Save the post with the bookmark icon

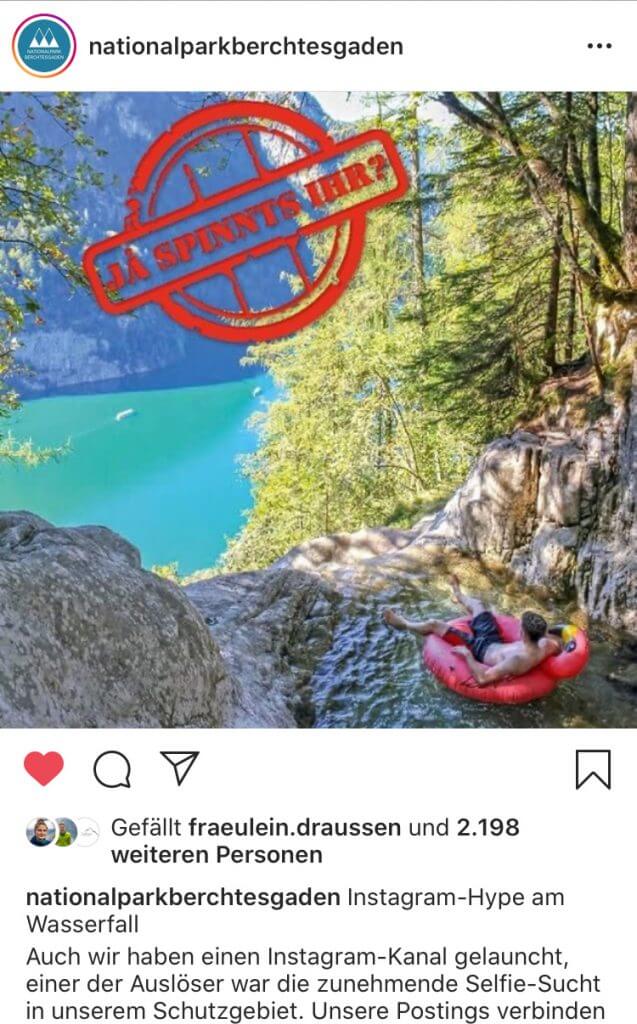(x=593, y=769)
